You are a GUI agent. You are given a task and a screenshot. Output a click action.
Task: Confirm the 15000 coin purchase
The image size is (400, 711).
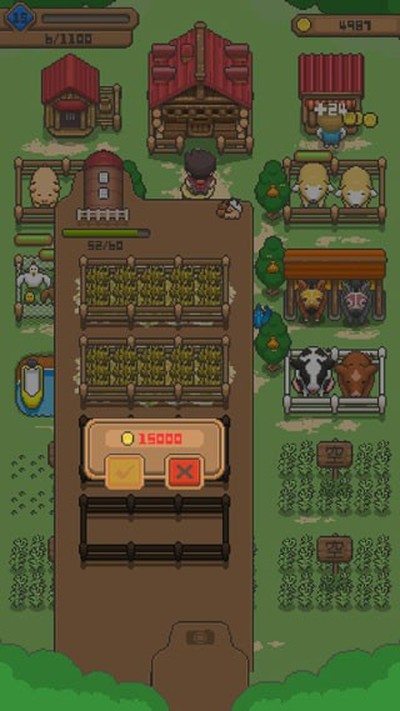[124, 472]
